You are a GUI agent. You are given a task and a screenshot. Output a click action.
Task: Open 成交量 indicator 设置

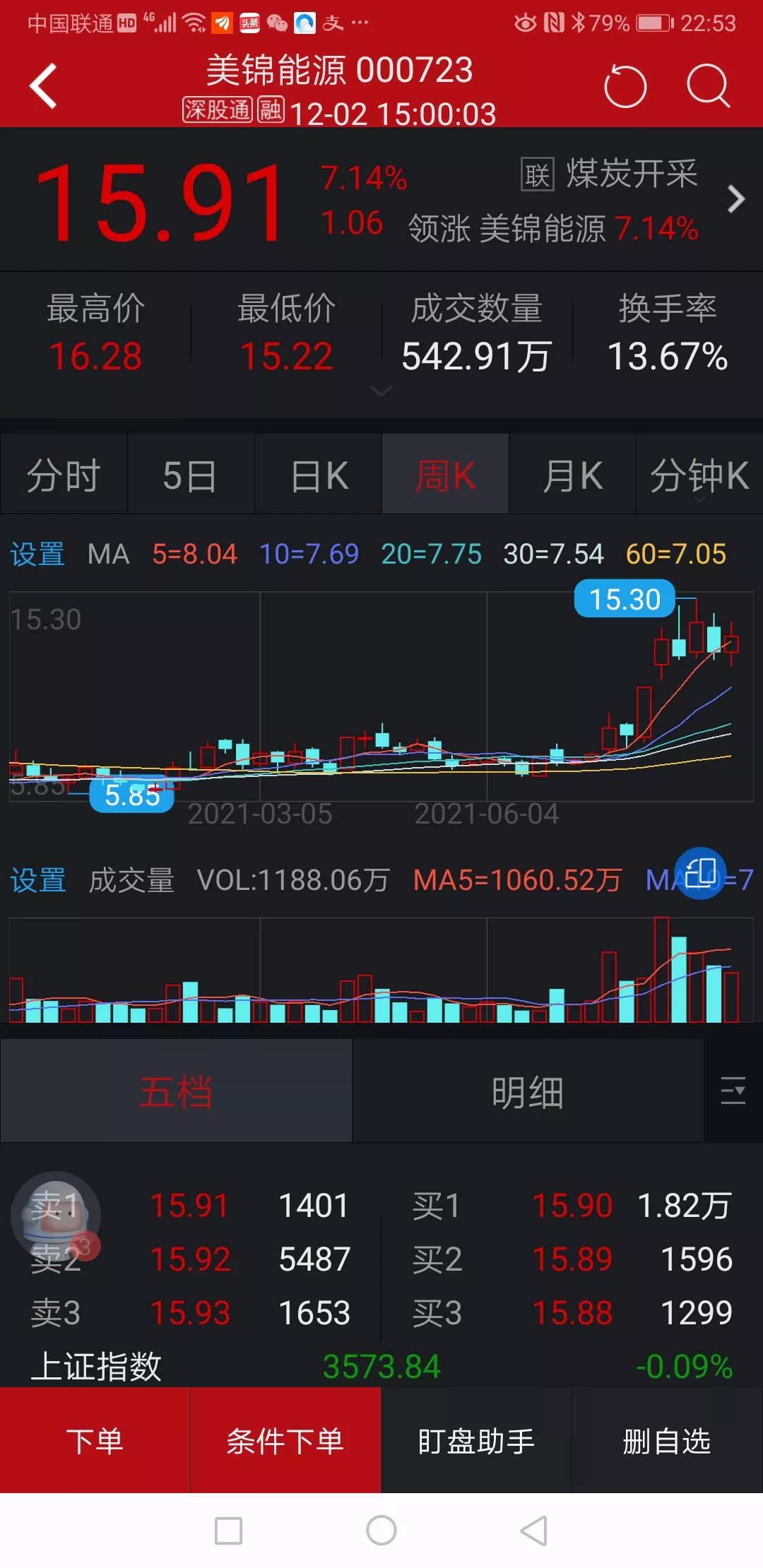[37, 881]
